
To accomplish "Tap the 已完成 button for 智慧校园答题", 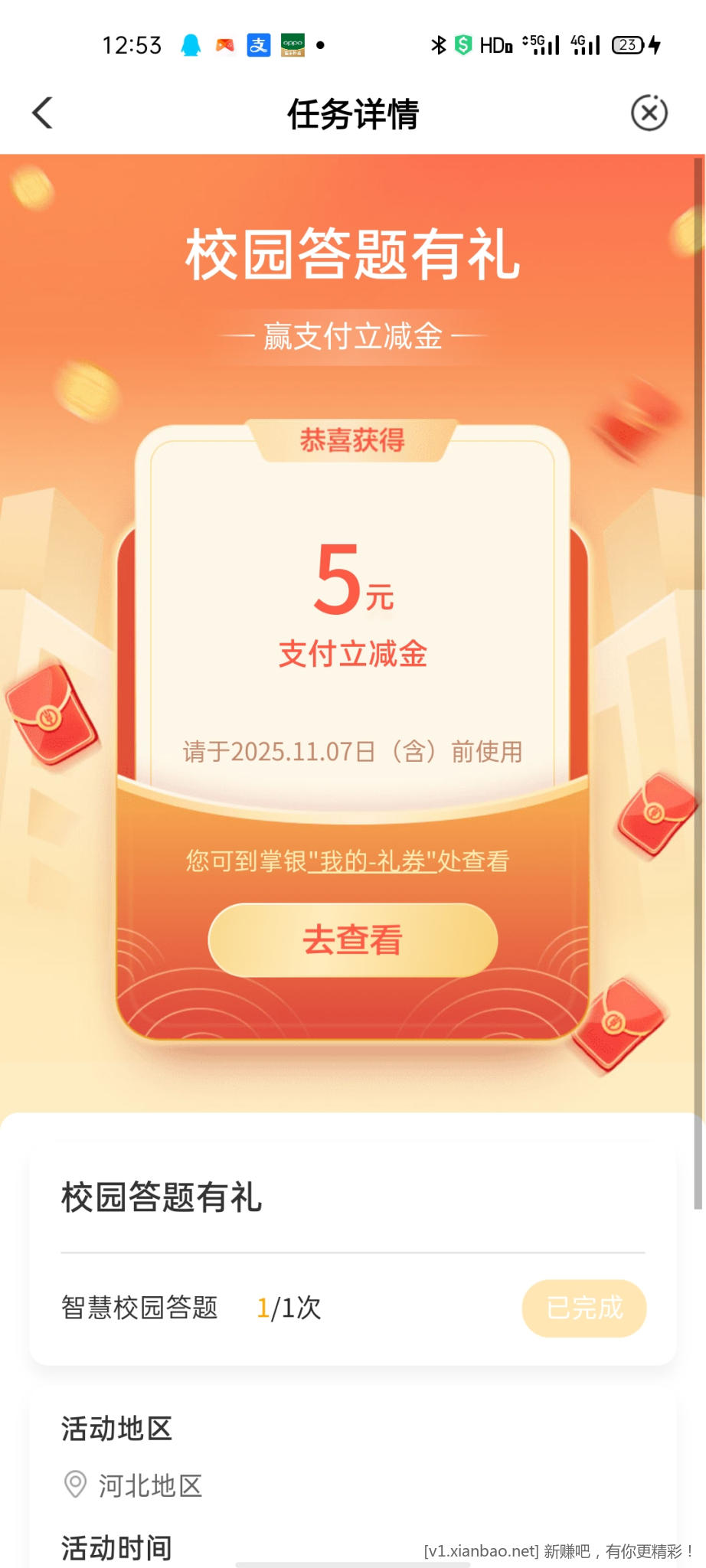I will coord(583,1308).
